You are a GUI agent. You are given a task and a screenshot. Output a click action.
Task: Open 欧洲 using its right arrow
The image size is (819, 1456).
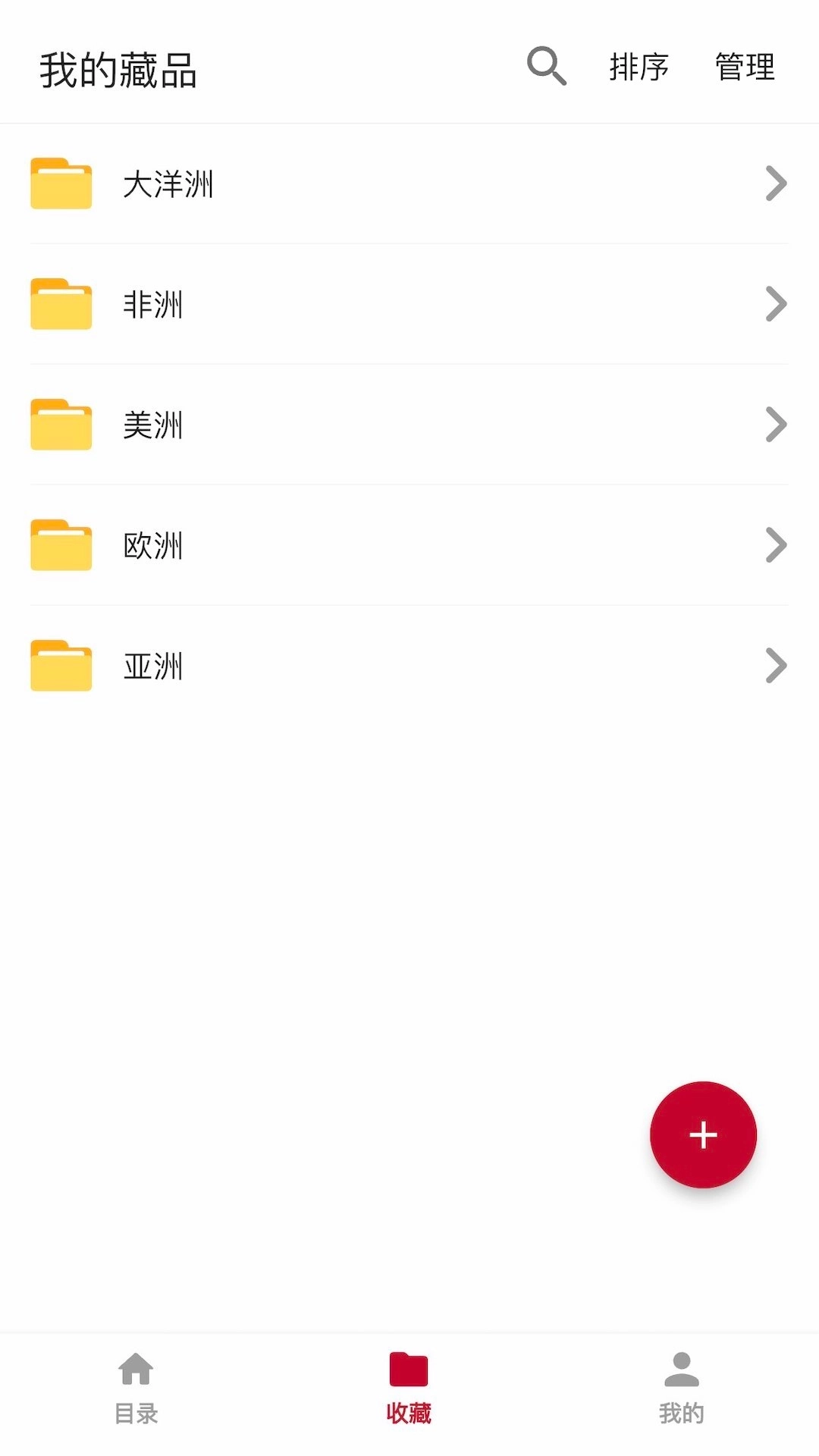coord(776,545)
